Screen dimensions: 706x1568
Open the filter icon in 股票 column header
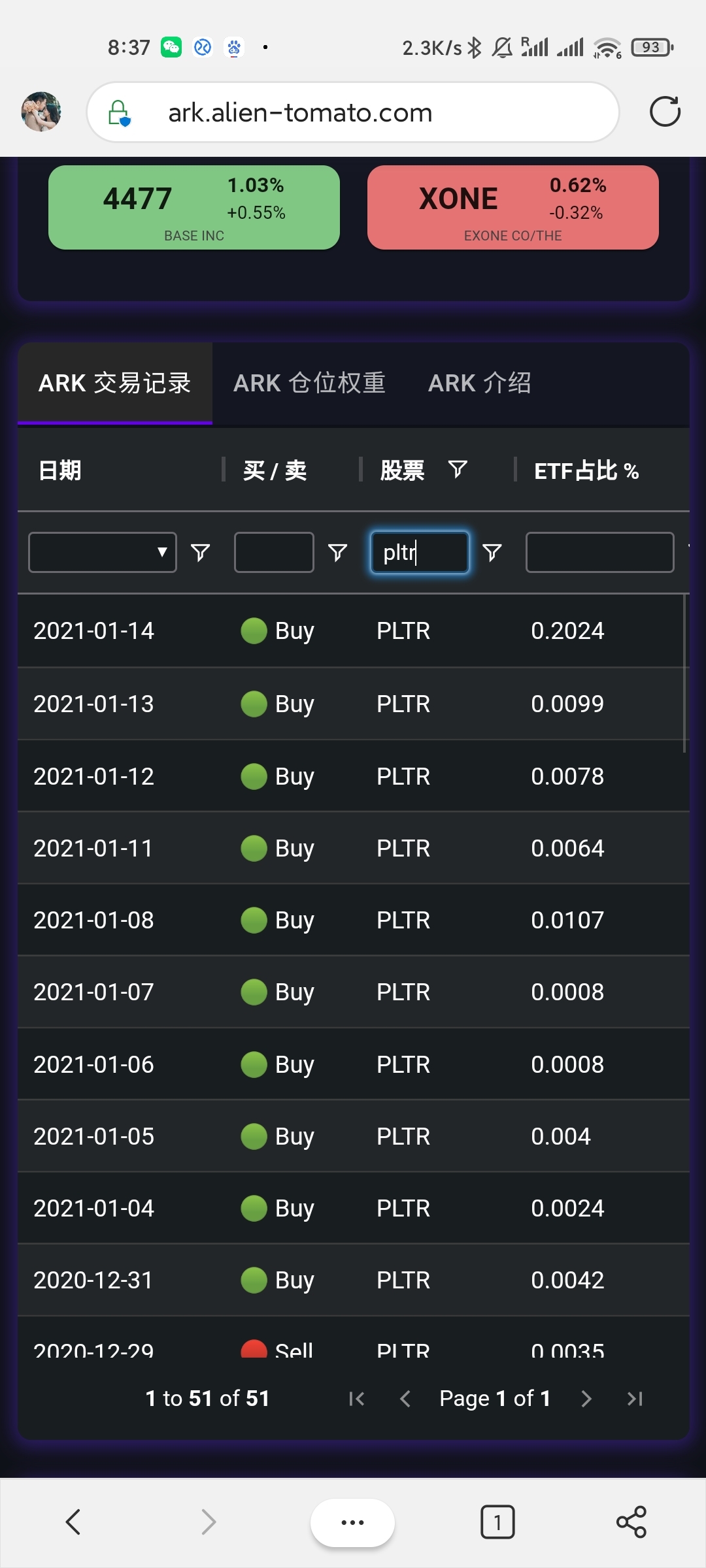[458, 468]
